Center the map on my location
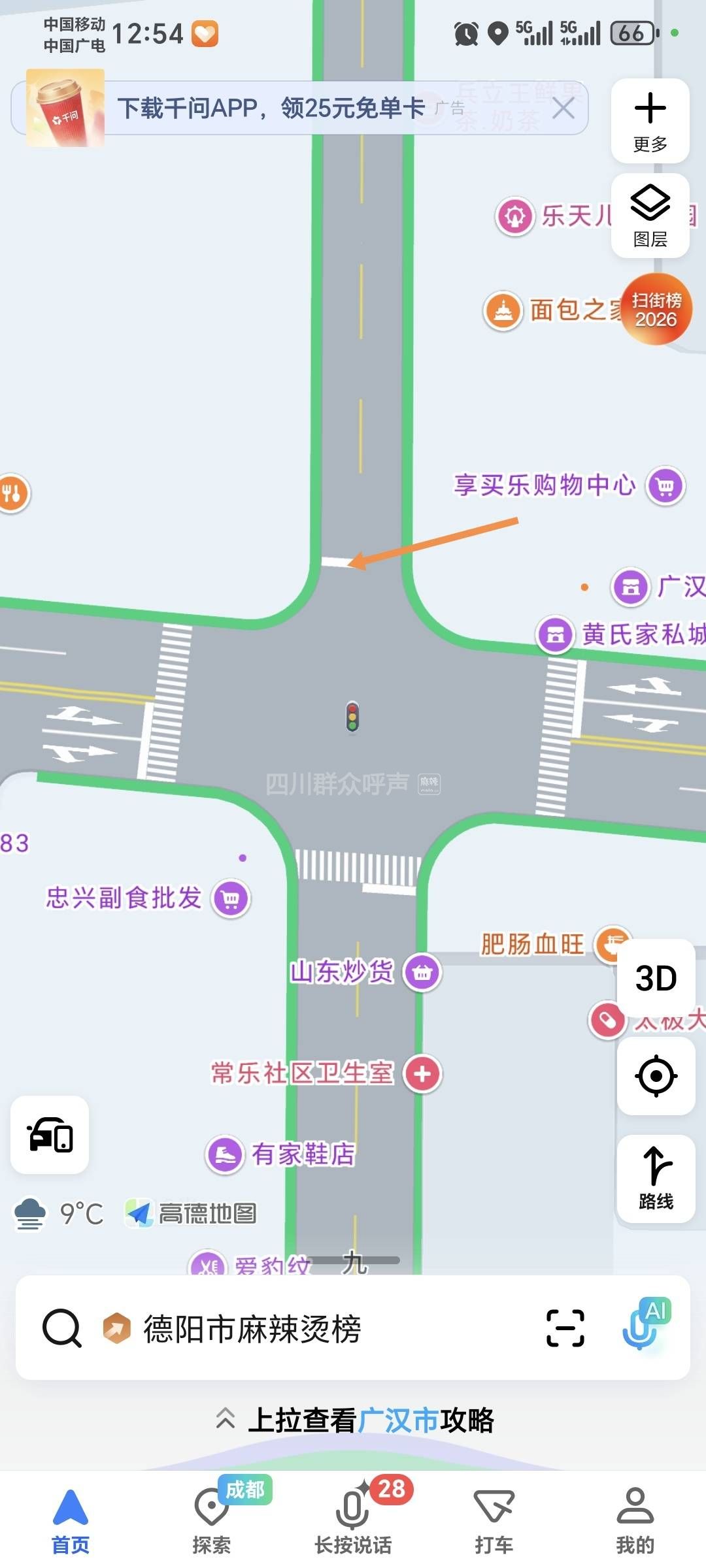Viewport: 706px width, 1568px height. (656, 1075)
